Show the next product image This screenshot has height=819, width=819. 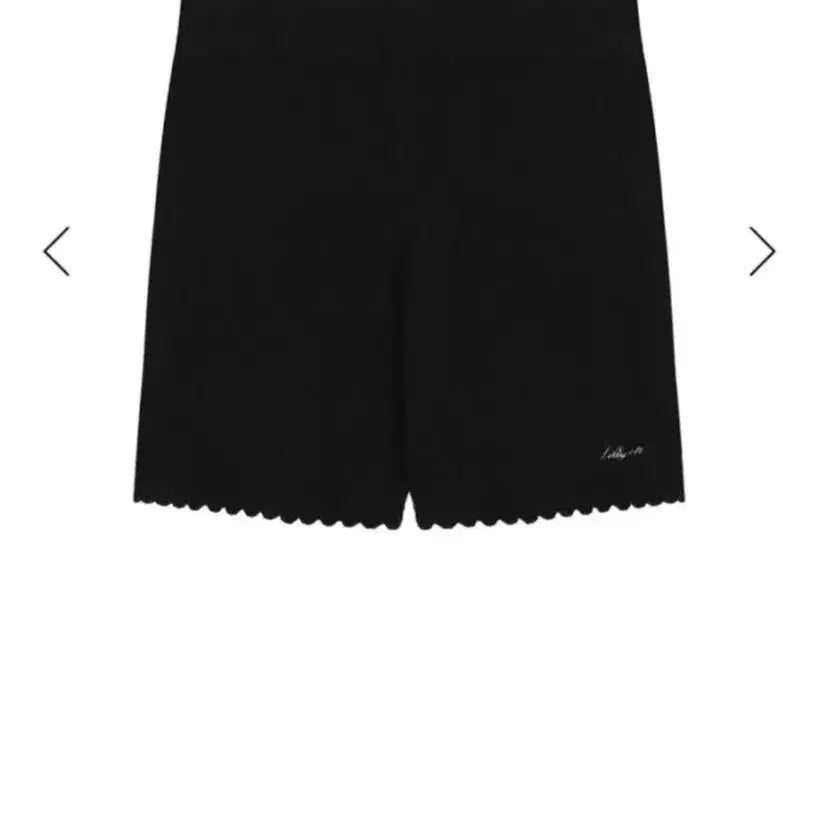[x=761, y=251]
